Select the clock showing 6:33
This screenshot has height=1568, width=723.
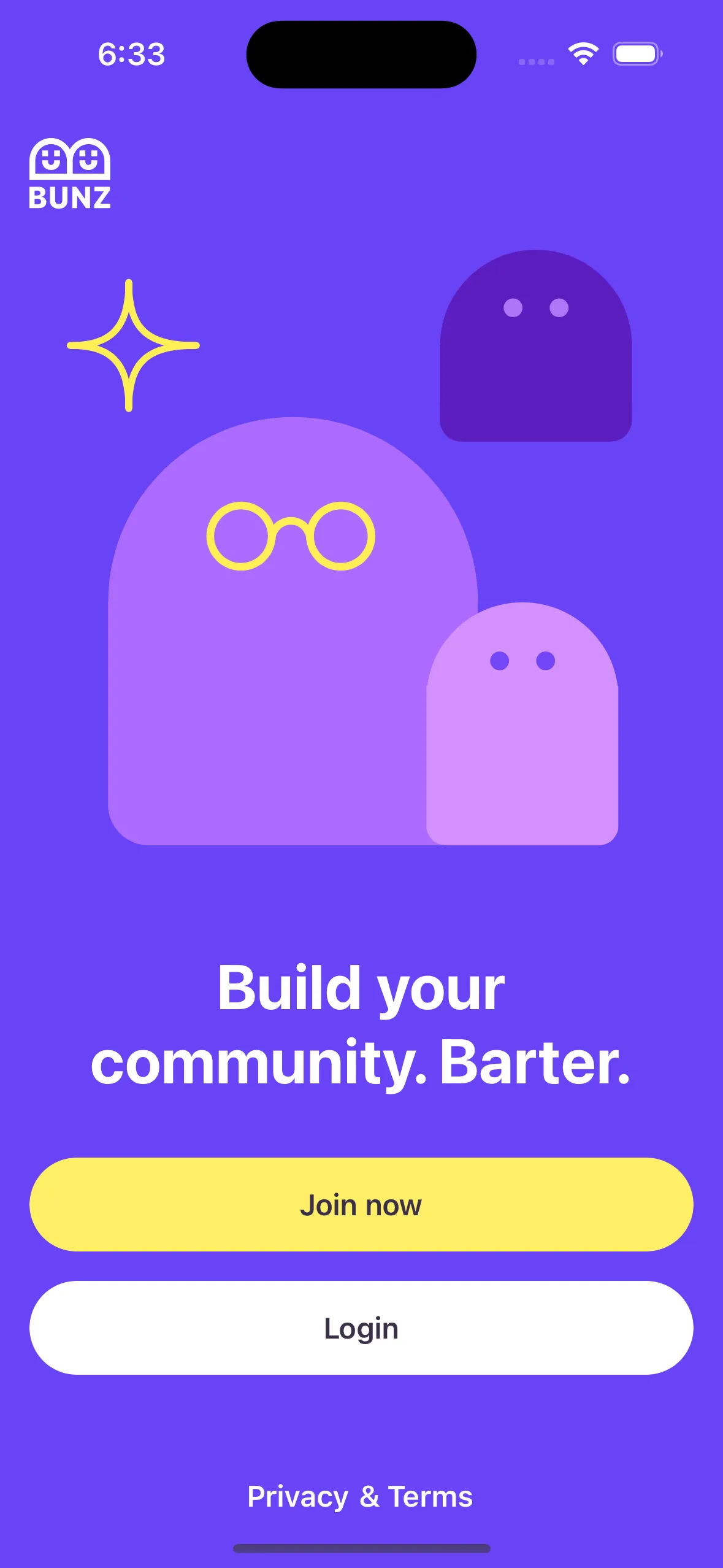coord(131,55)
